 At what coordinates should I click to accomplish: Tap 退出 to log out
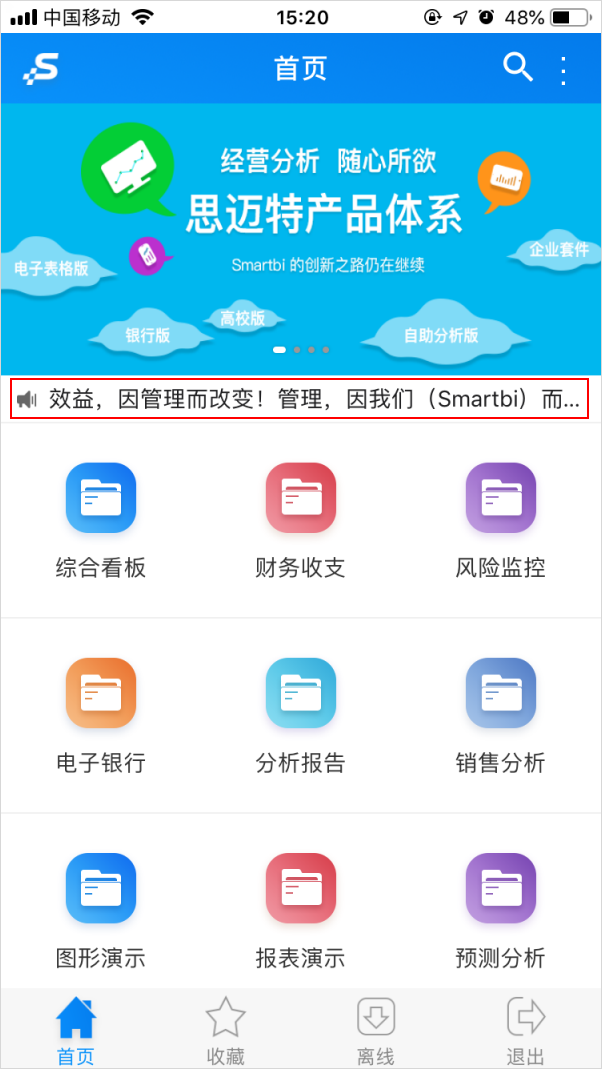click(x=526, y=1029)
